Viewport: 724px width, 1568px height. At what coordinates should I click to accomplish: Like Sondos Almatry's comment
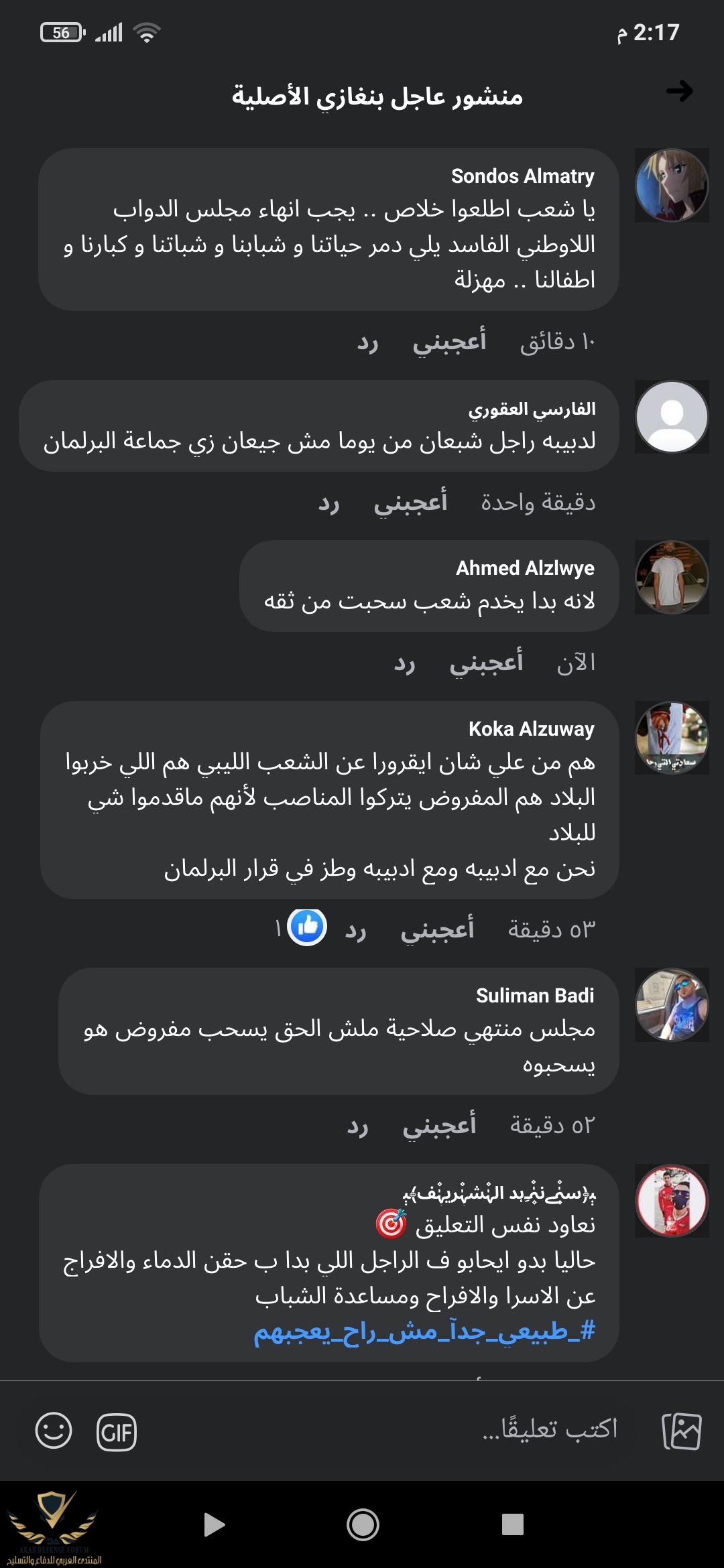coord(449,342)
